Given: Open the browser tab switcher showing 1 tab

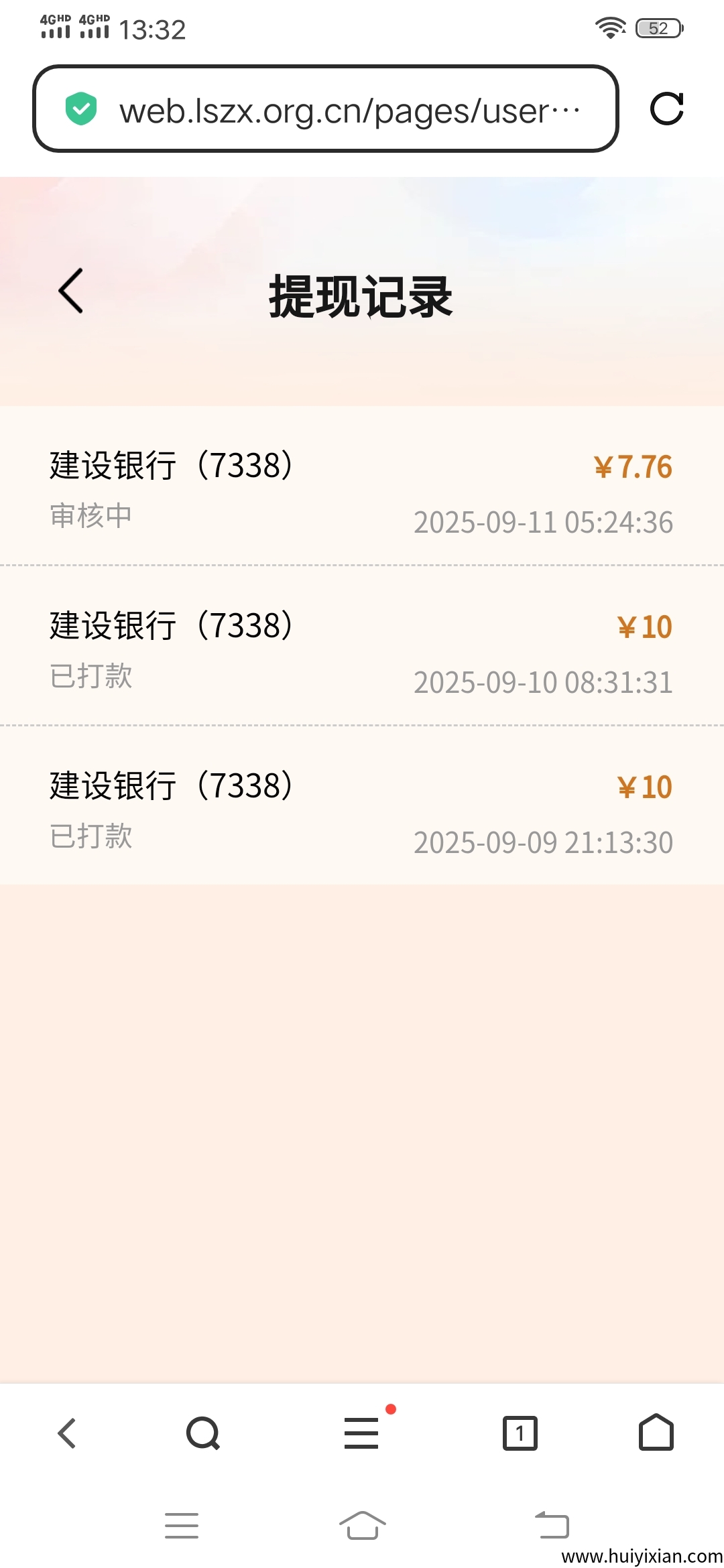Looking at the screenshot, I should (x=520, y=1433).
